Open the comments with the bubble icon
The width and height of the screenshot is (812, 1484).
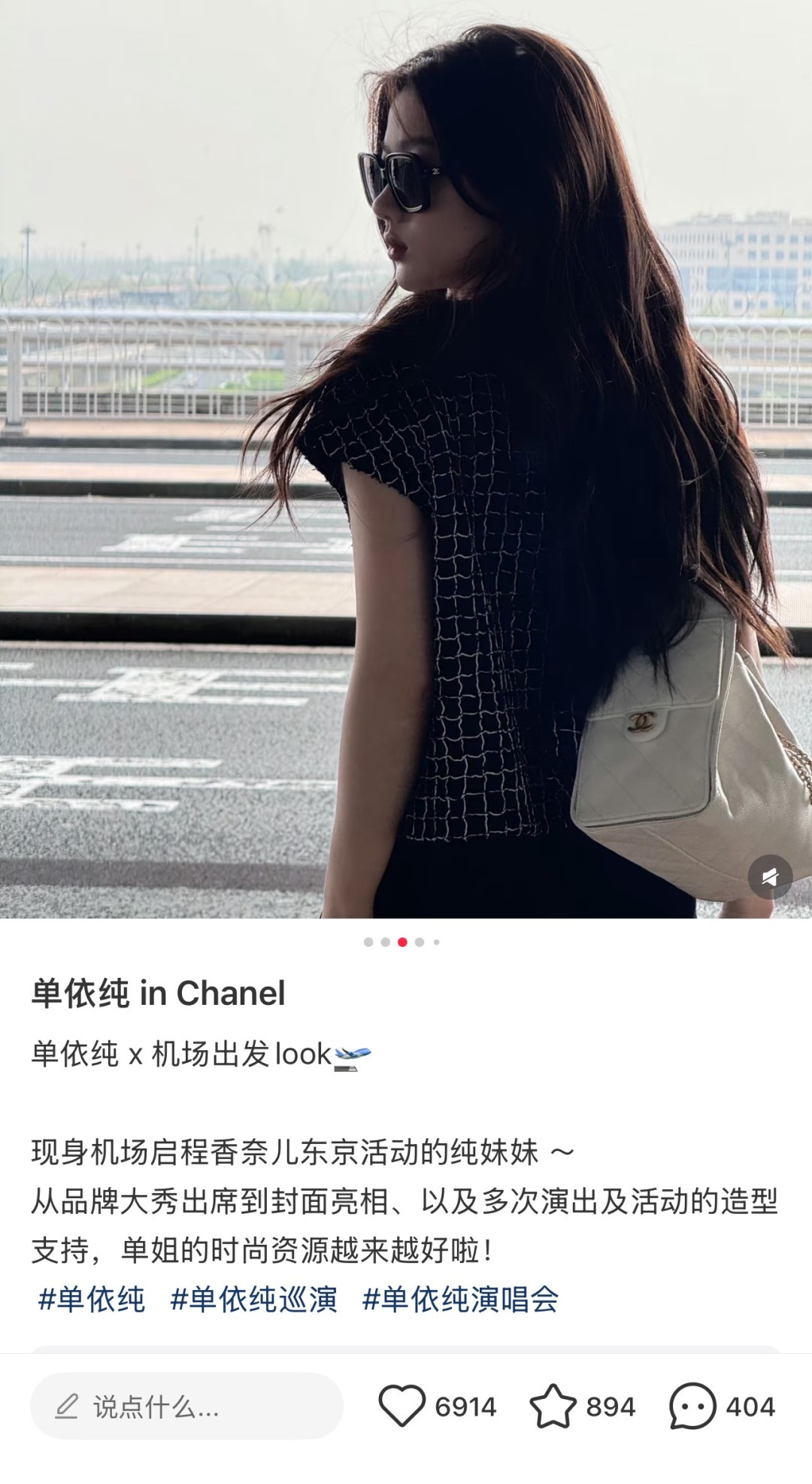pyautogui.click(x=692, y=1406)
